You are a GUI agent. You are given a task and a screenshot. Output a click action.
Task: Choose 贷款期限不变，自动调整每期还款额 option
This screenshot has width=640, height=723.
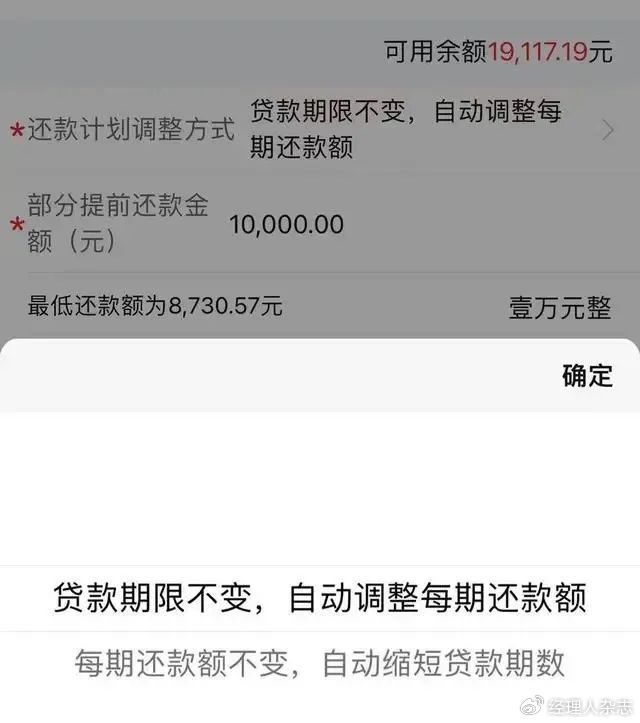pyautogui.click(x=320, y=598)
